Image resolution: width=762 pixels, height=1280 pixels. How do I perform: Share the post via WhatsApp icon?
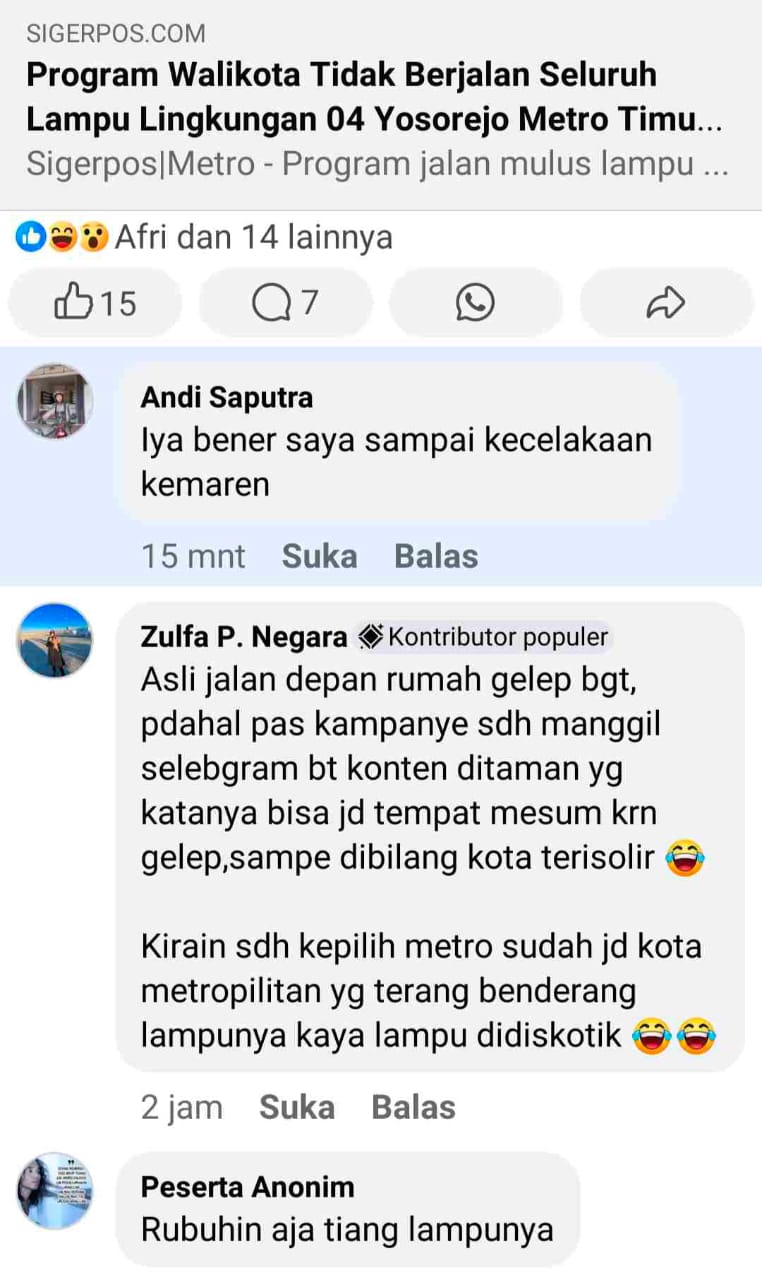475,302
